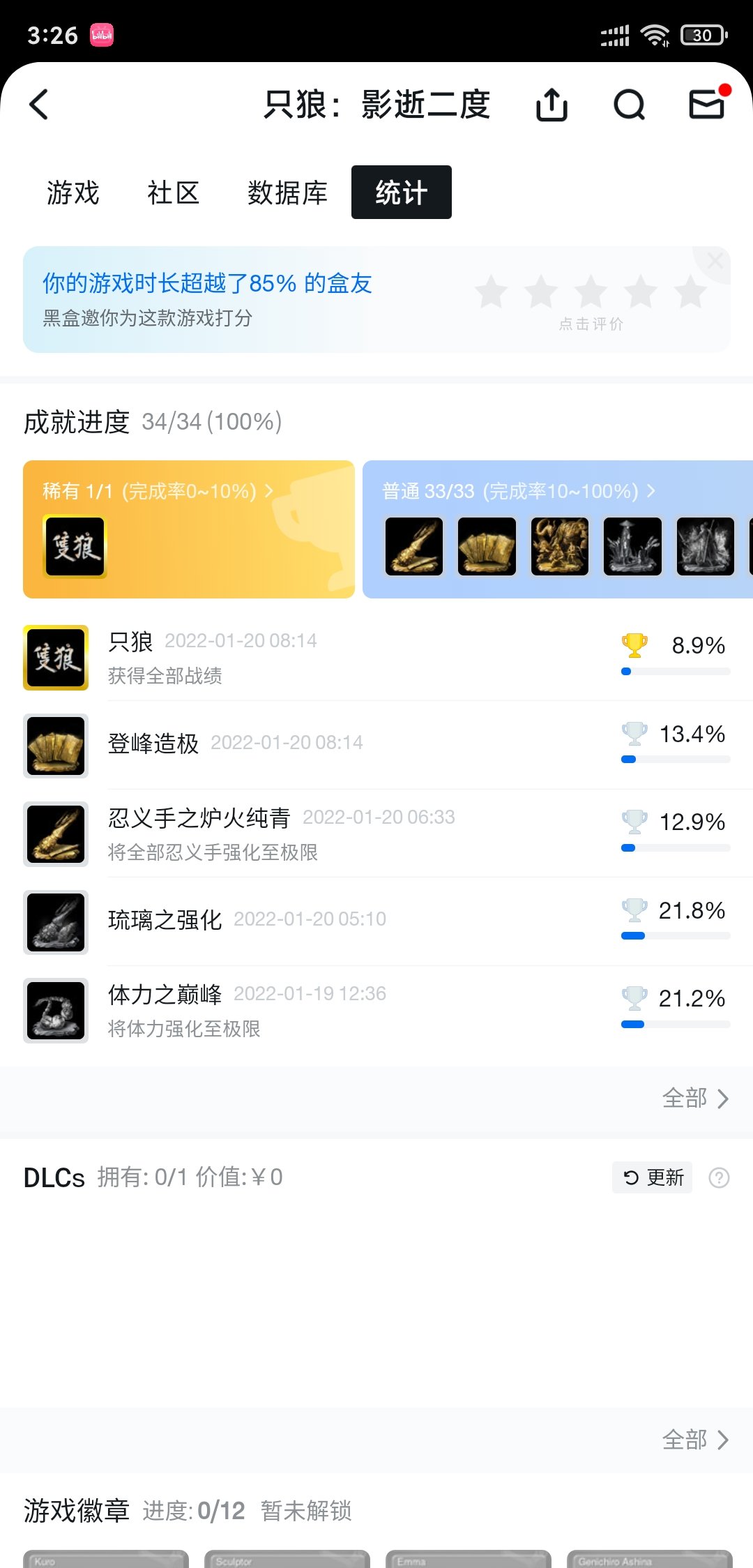Open the 只狼 achievement row
The width and height of the screenshot is (753, 1568).
click(376, 658)
